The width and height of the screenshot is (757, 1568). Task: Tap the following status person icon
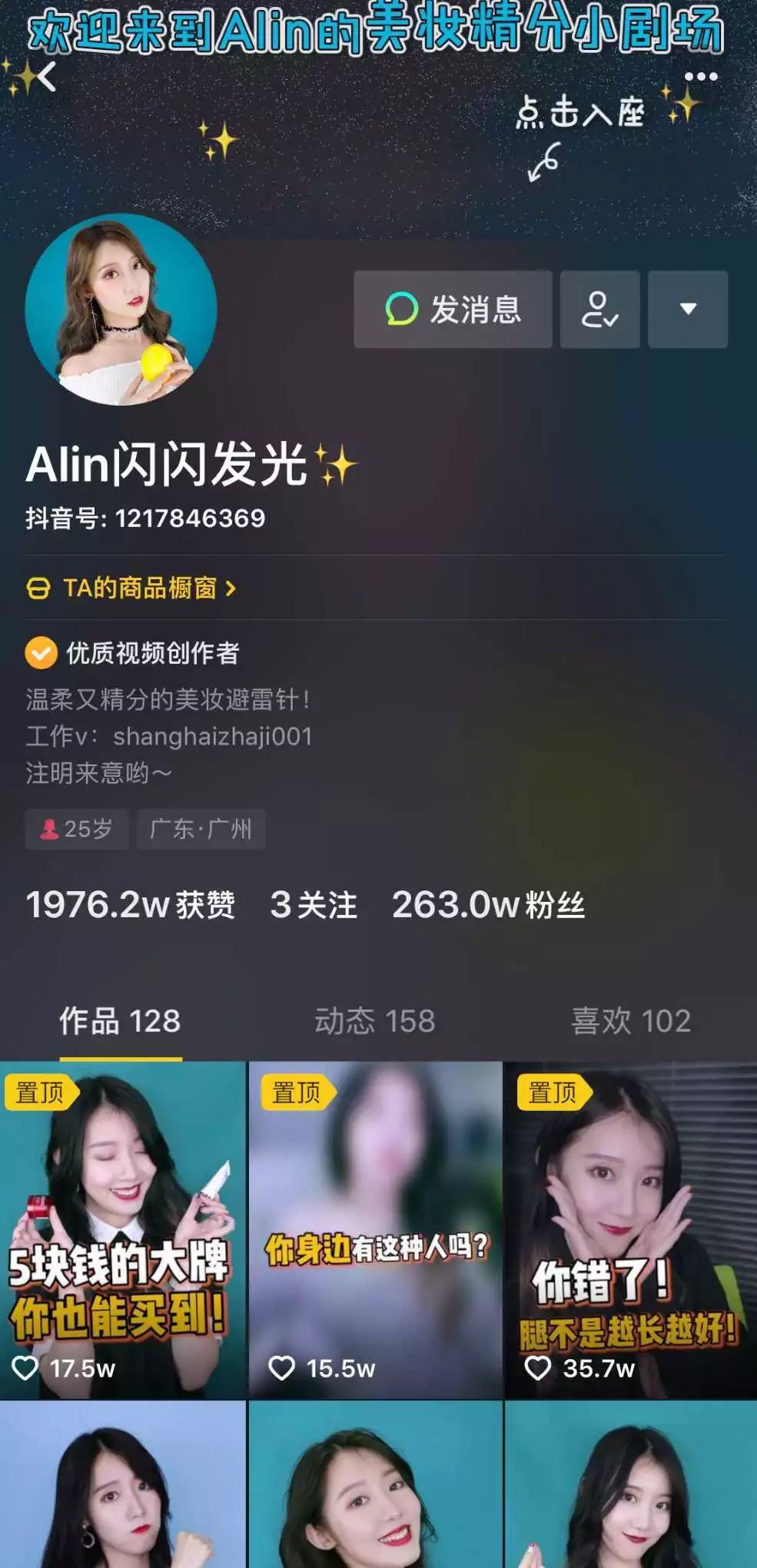599,310
